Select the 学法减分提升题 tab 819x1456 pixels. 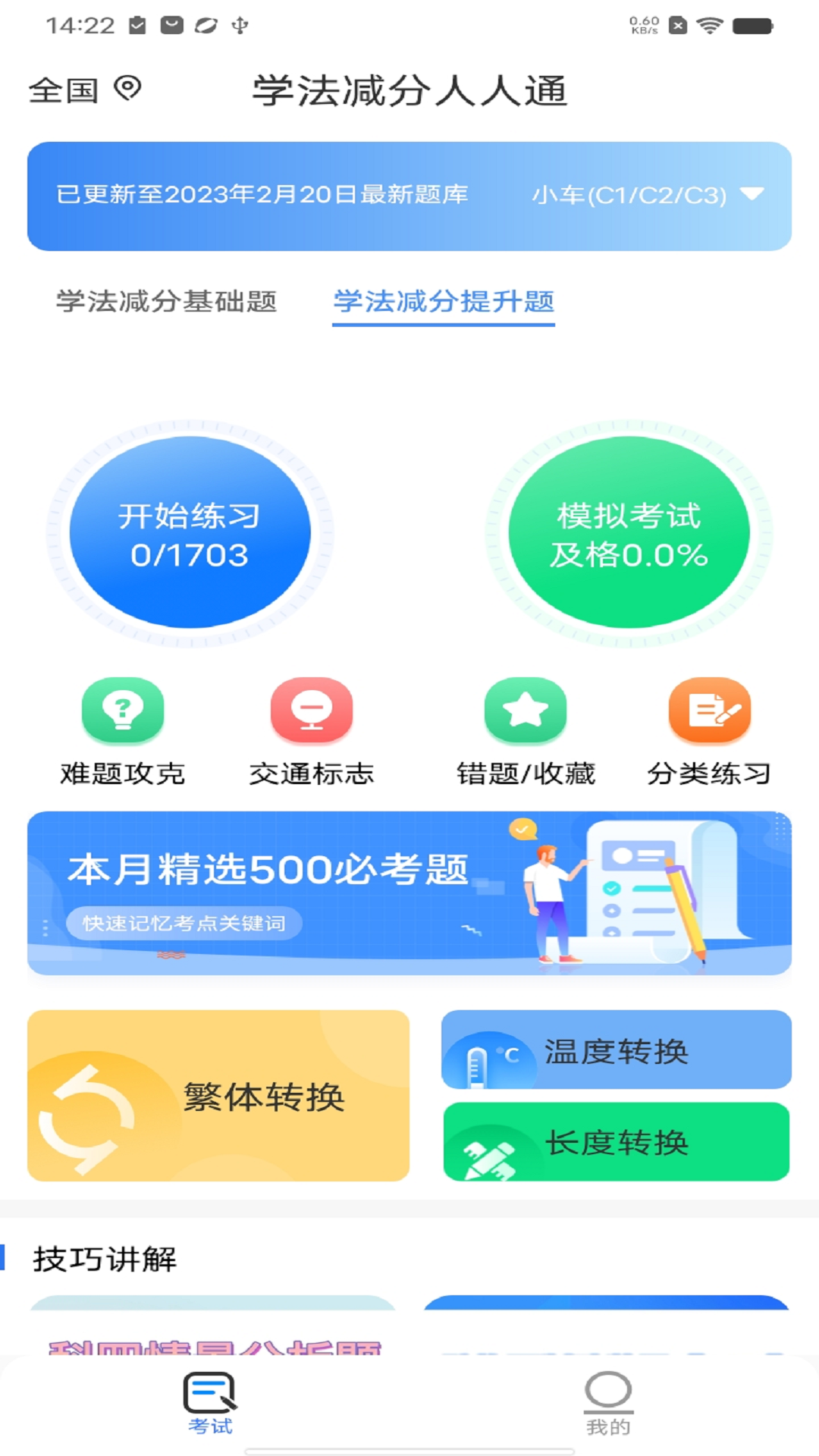click(x=444, y=302)
